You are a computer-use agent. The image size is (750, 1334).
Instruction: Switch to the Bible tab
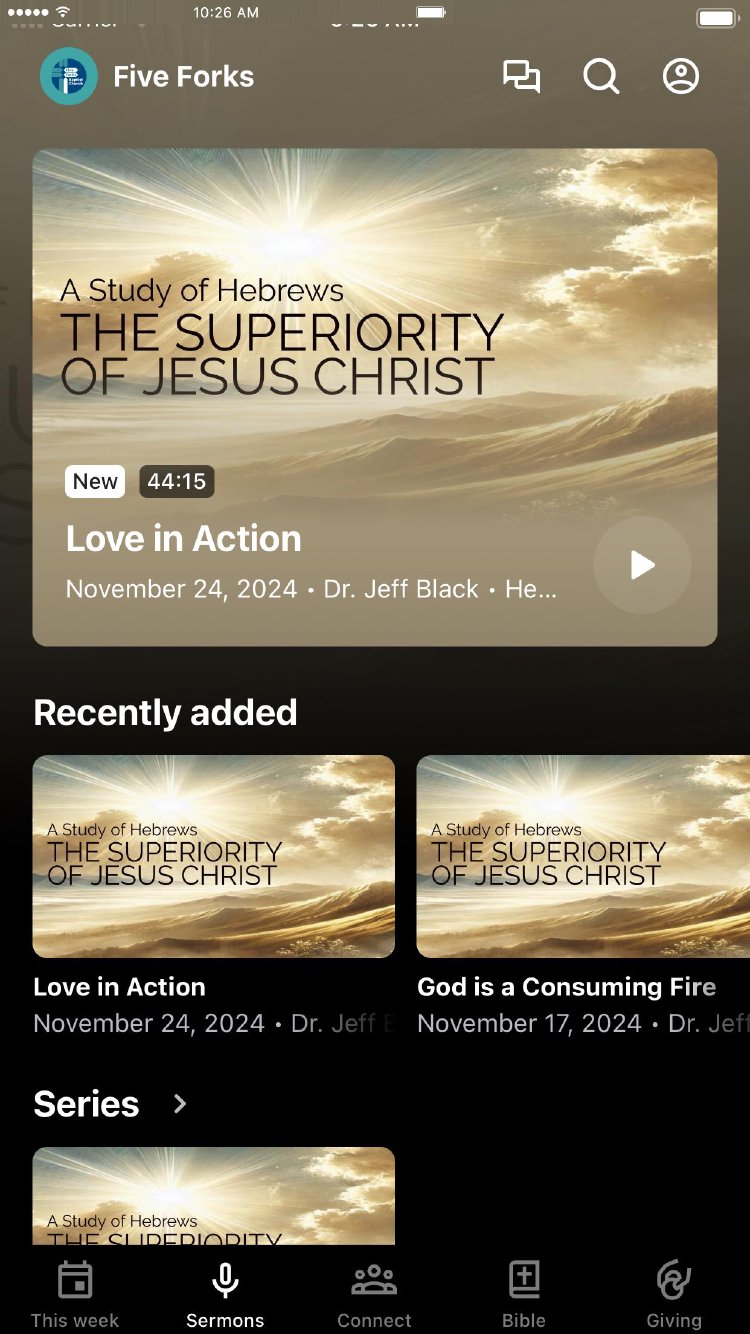tap(524, 1294)
